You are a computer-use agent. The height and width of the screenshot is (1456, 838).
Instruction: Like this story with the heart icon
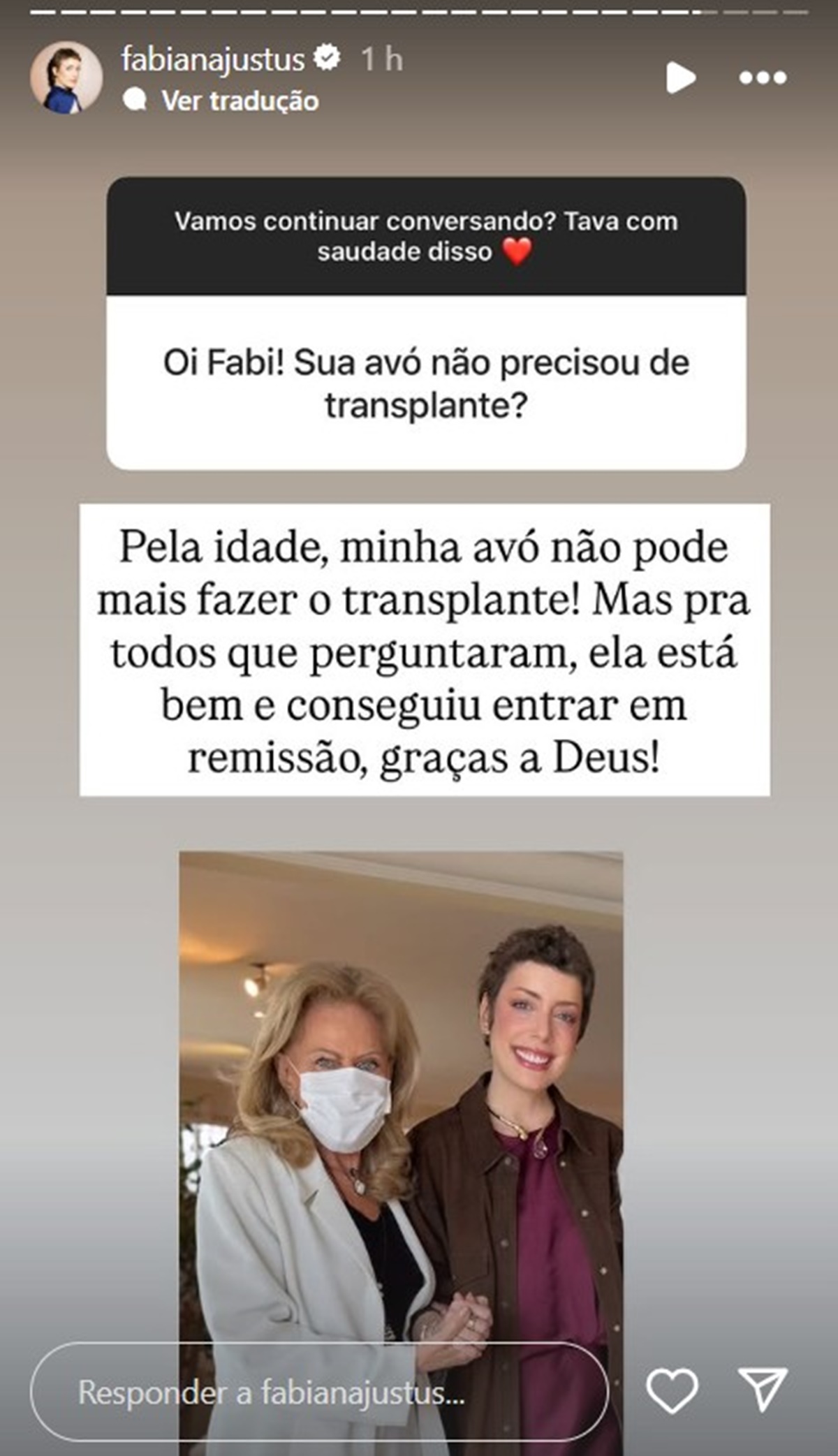coord(672,1390)
